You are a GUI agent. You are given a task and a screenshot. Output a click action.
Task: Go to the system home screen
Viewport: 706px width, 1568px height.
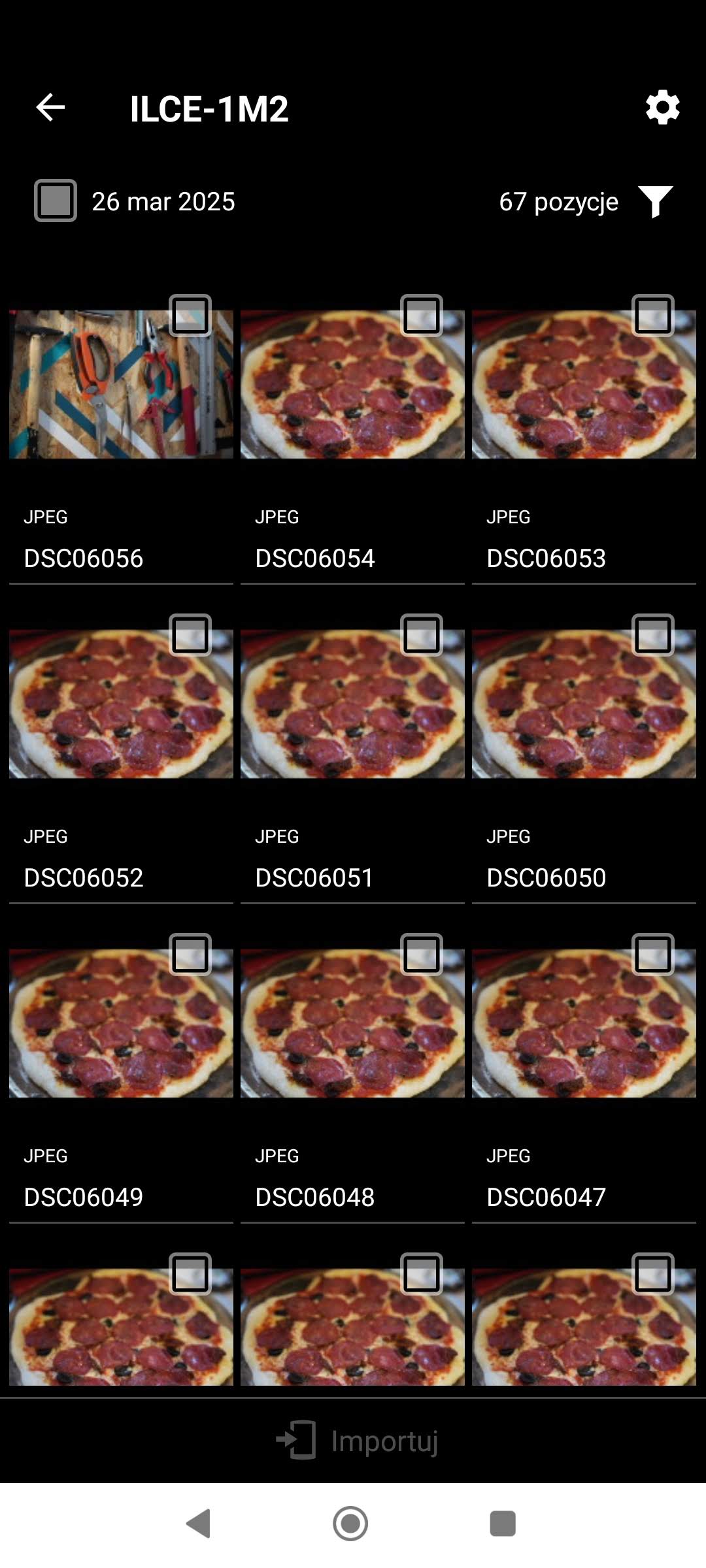pyautogui.click(x=350, y=1524)
